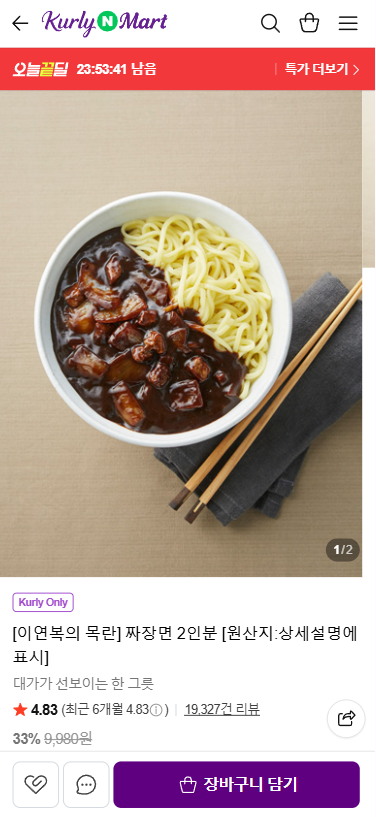Add product to wishlist heart
Screen dimensions: 376x817
pos(35,784)
